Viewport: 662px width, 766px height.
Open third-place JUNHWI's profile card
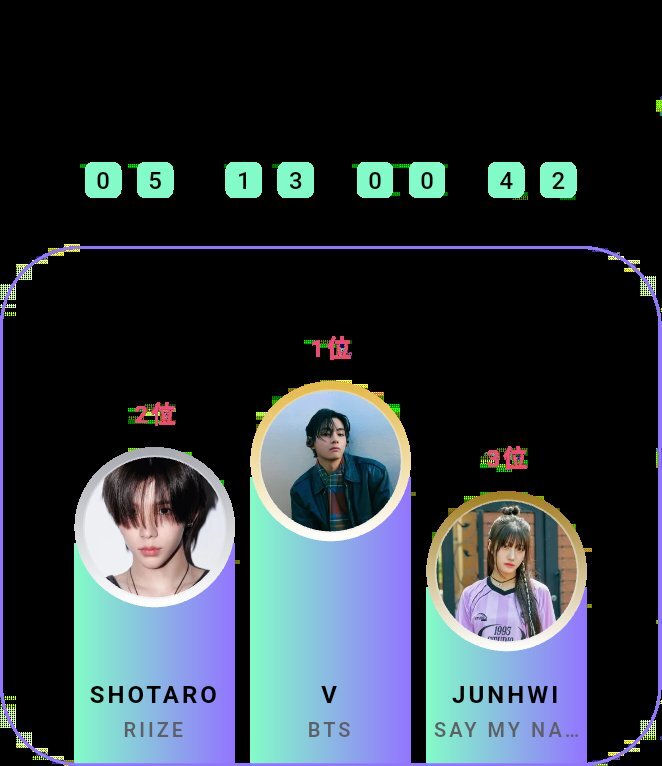pos(506,627)
